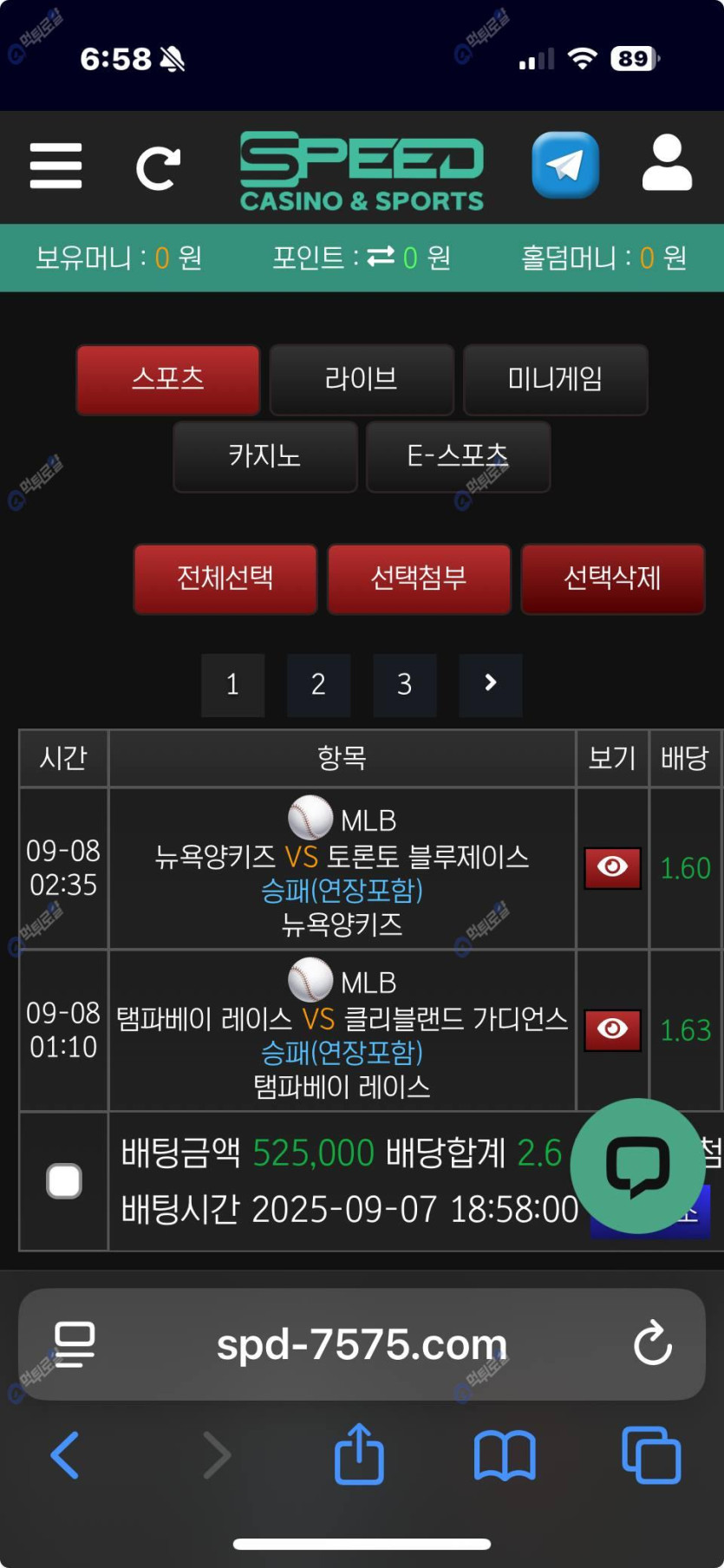Screen dimensions: 724x1568
Task: Tap the page refresh icon in header
Action: (x=158, y=167)
